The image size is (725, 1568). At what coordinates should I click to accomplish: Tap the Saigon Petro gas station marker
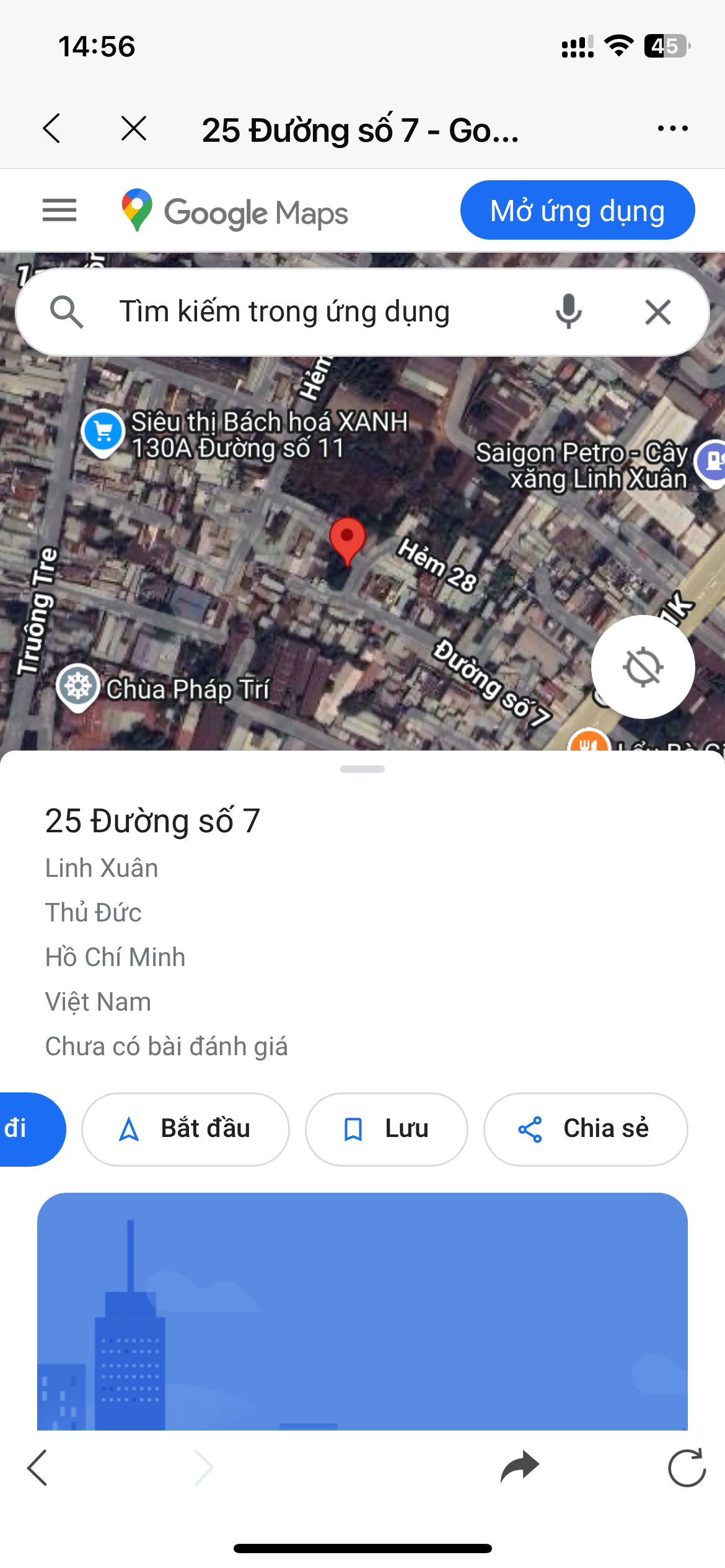click(x=712, y=462)
